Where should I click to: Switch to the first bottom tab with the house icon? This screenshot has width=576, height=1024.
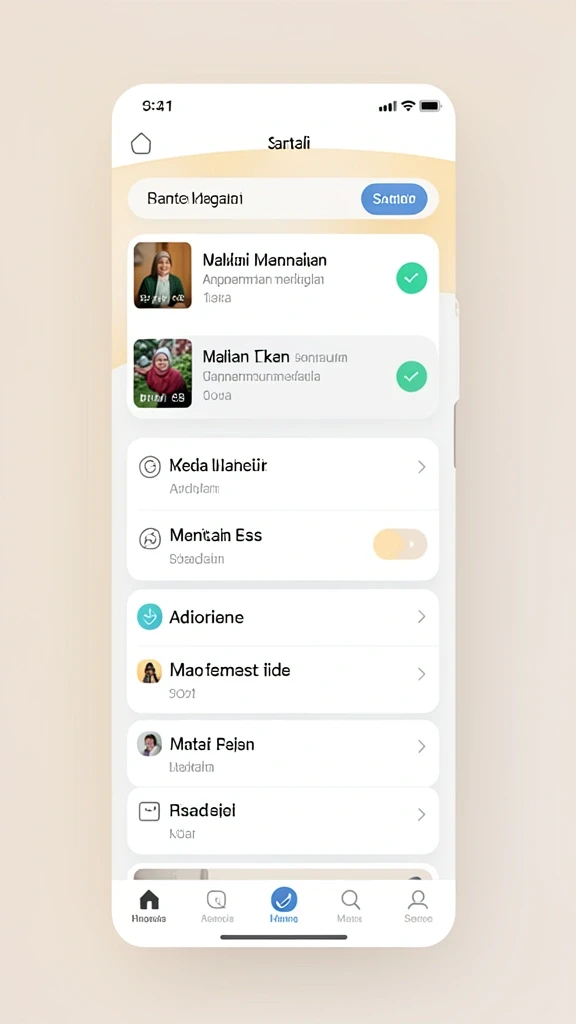click(149, 906)
